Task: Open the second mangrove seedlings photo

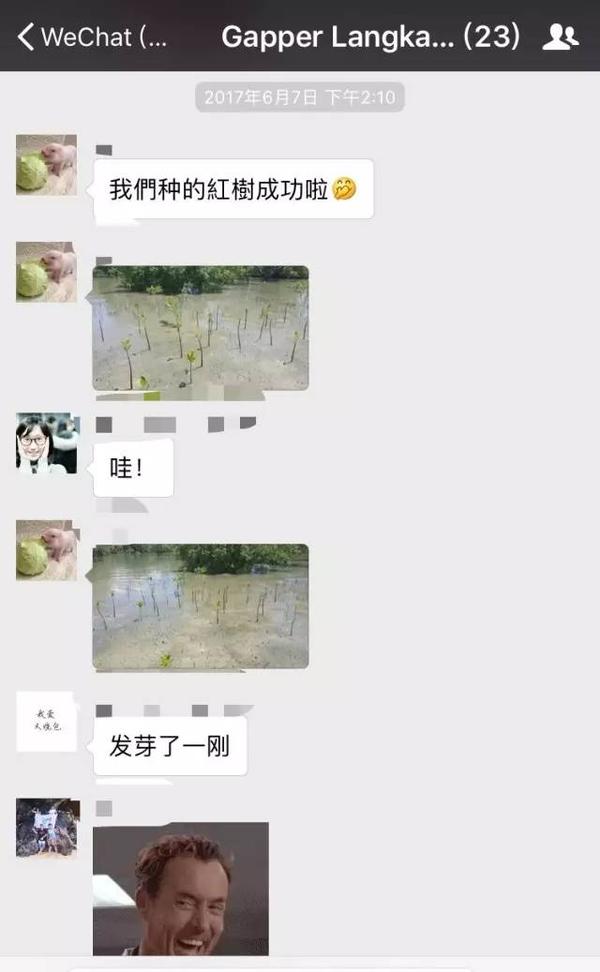Action: point(200,606)
